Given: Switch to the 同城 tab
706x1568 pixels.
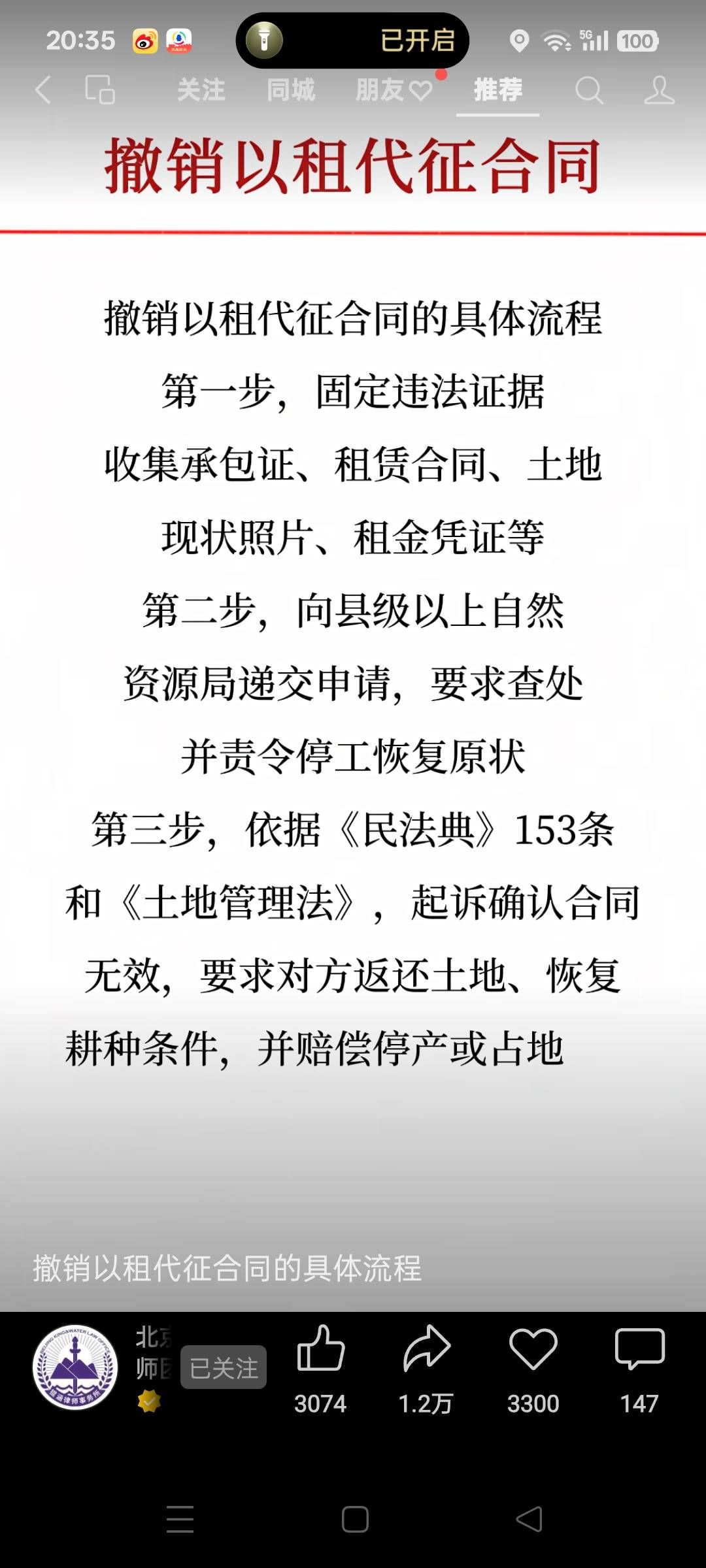Looking at the screenshot, I should 291,90.
